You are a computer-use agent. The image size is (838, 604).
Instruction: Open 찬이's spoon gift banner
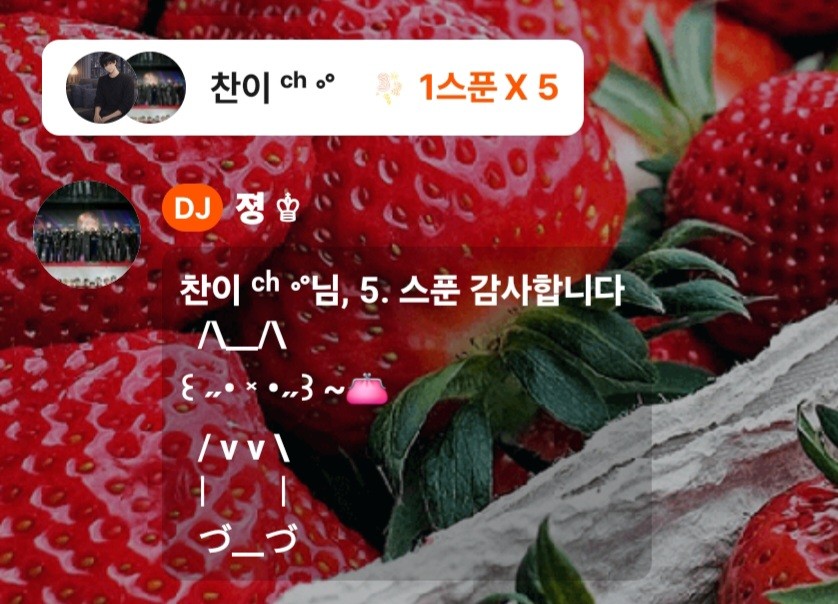pos(312,88)
